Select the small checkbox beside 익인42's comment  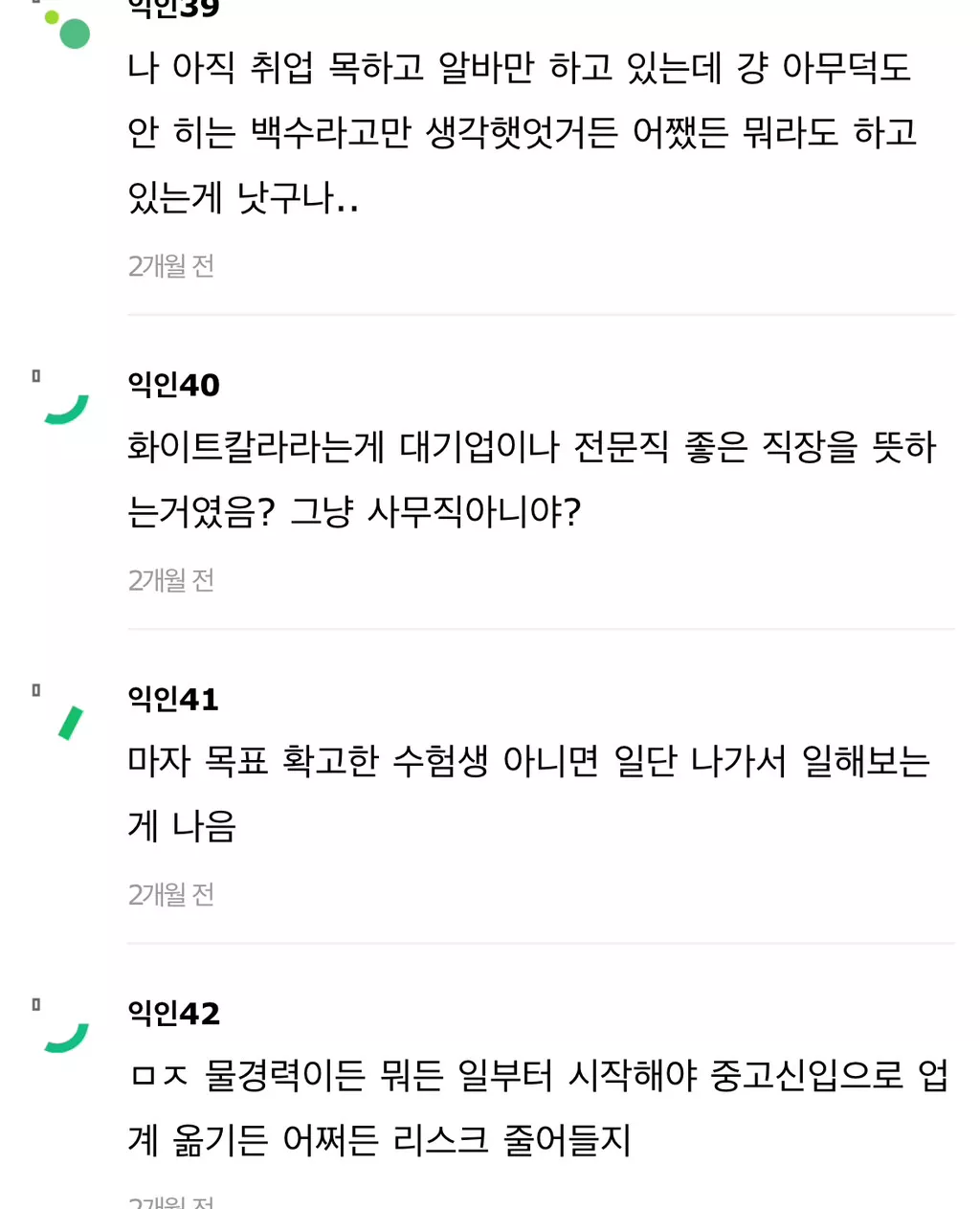click(x=36, y=1004)
